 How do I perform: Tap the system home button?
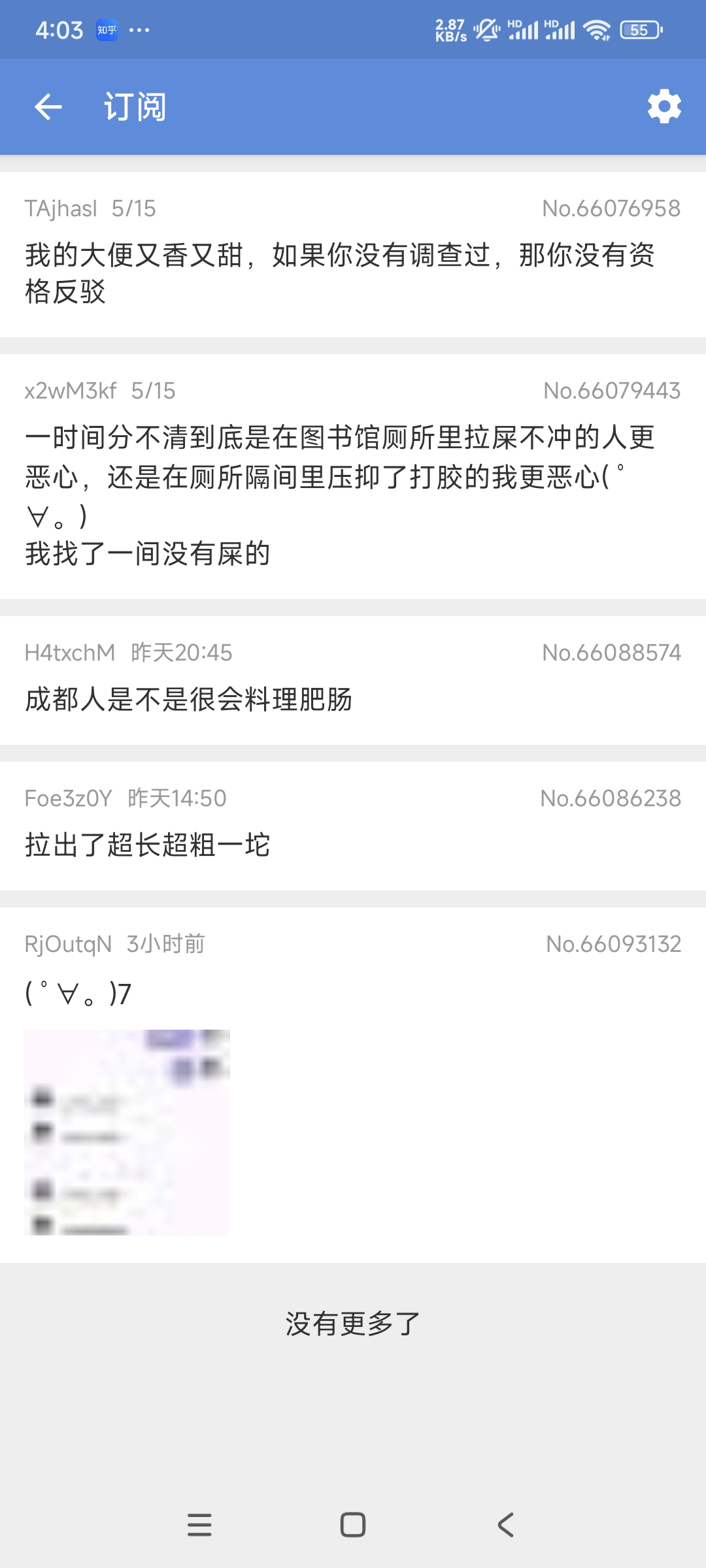click(x=353, y=1525)
